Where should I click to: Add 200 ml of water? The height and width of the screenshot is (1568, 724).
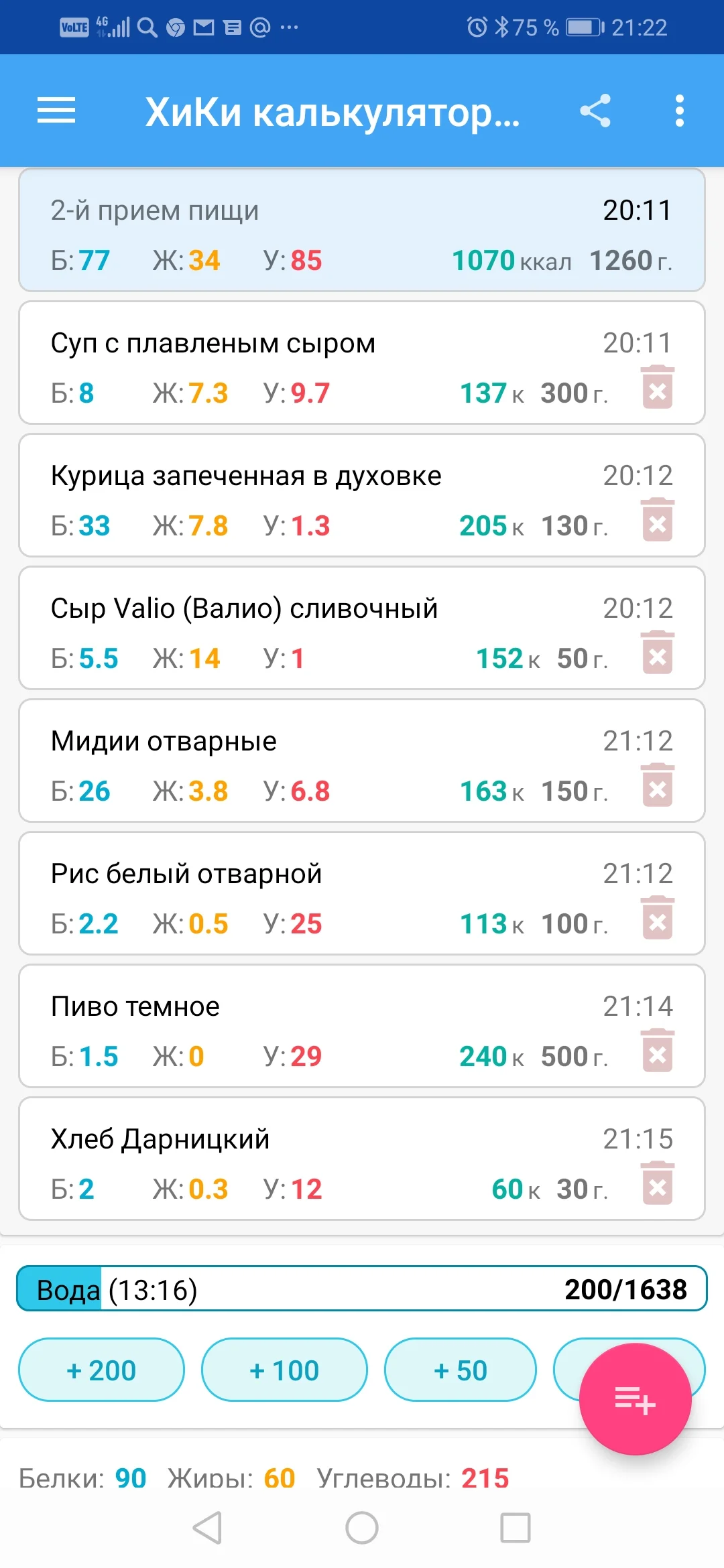coord(101,1370)
